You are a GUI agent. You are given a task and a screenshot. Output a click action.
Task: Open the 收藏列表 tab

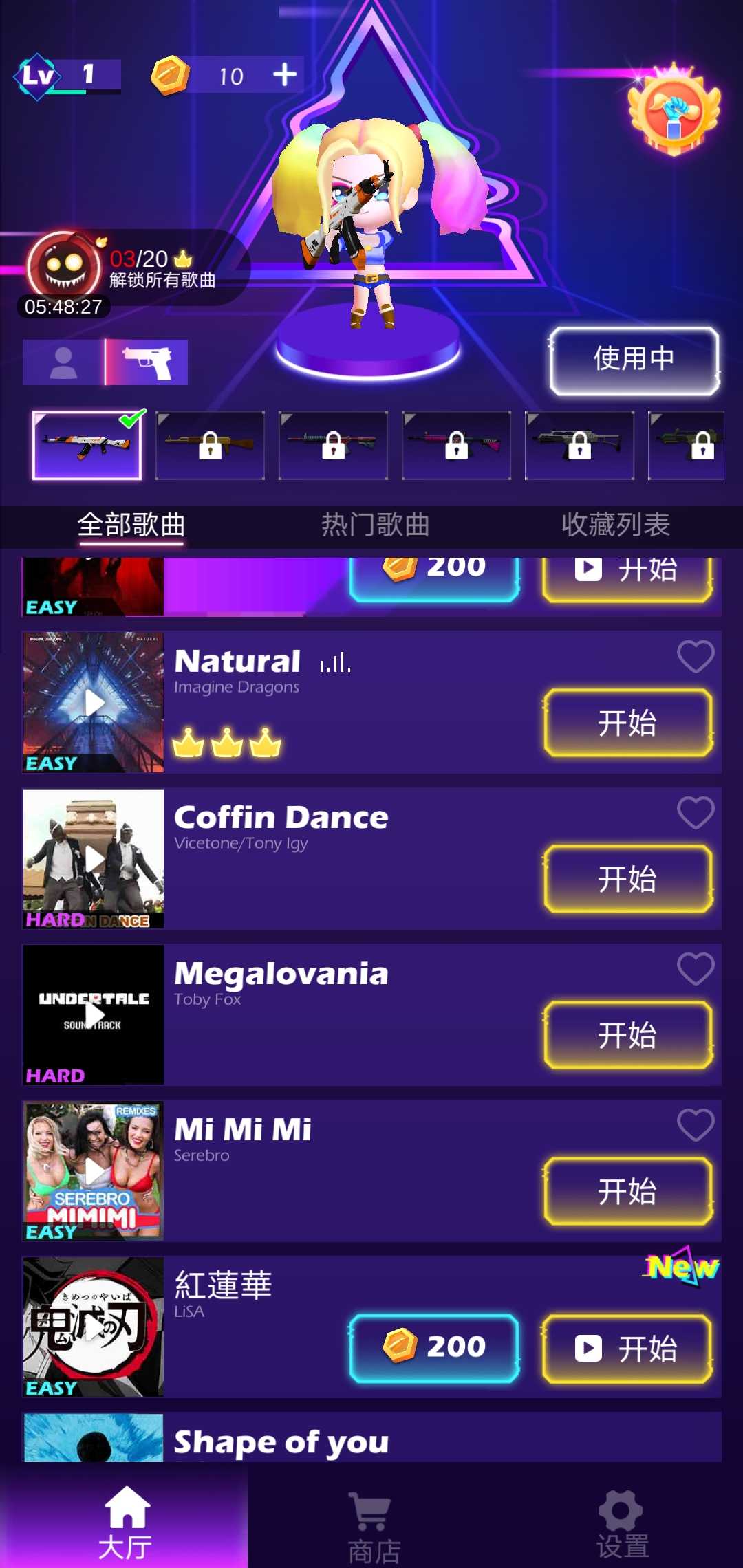[x=616, y=525]
